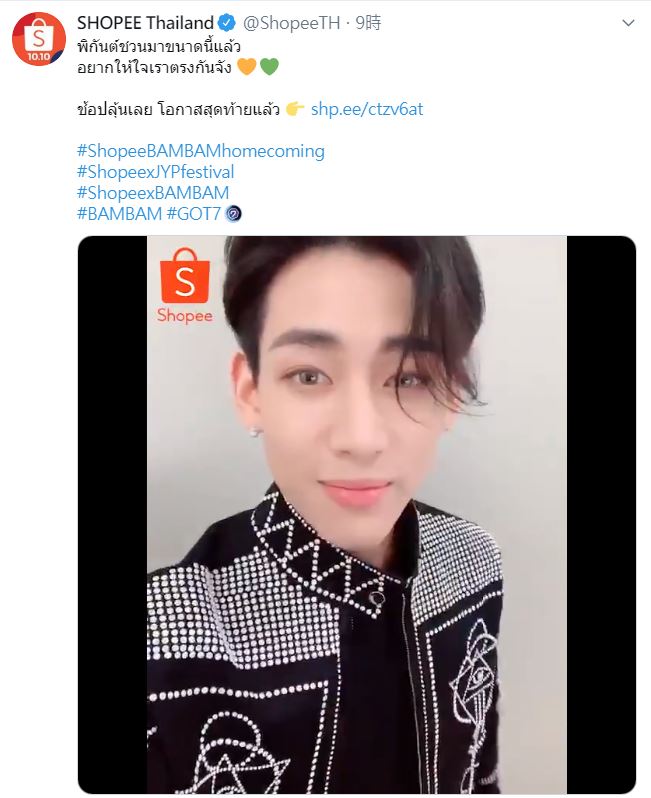Open the #BAMBAM hashtag
This screenshot has width=651, height=798.
(119, 214)
